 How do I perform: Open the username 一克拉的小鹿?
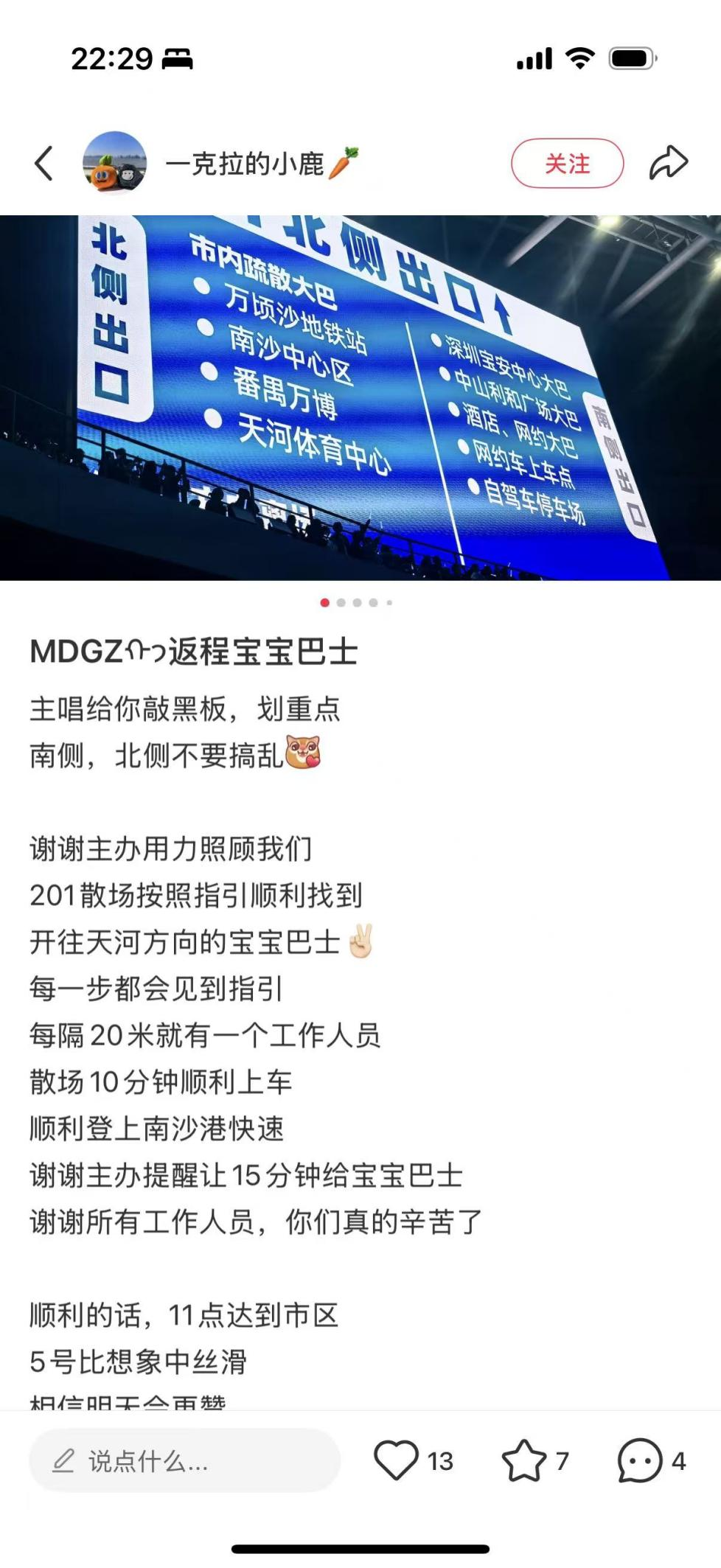[x=245, y=163]
